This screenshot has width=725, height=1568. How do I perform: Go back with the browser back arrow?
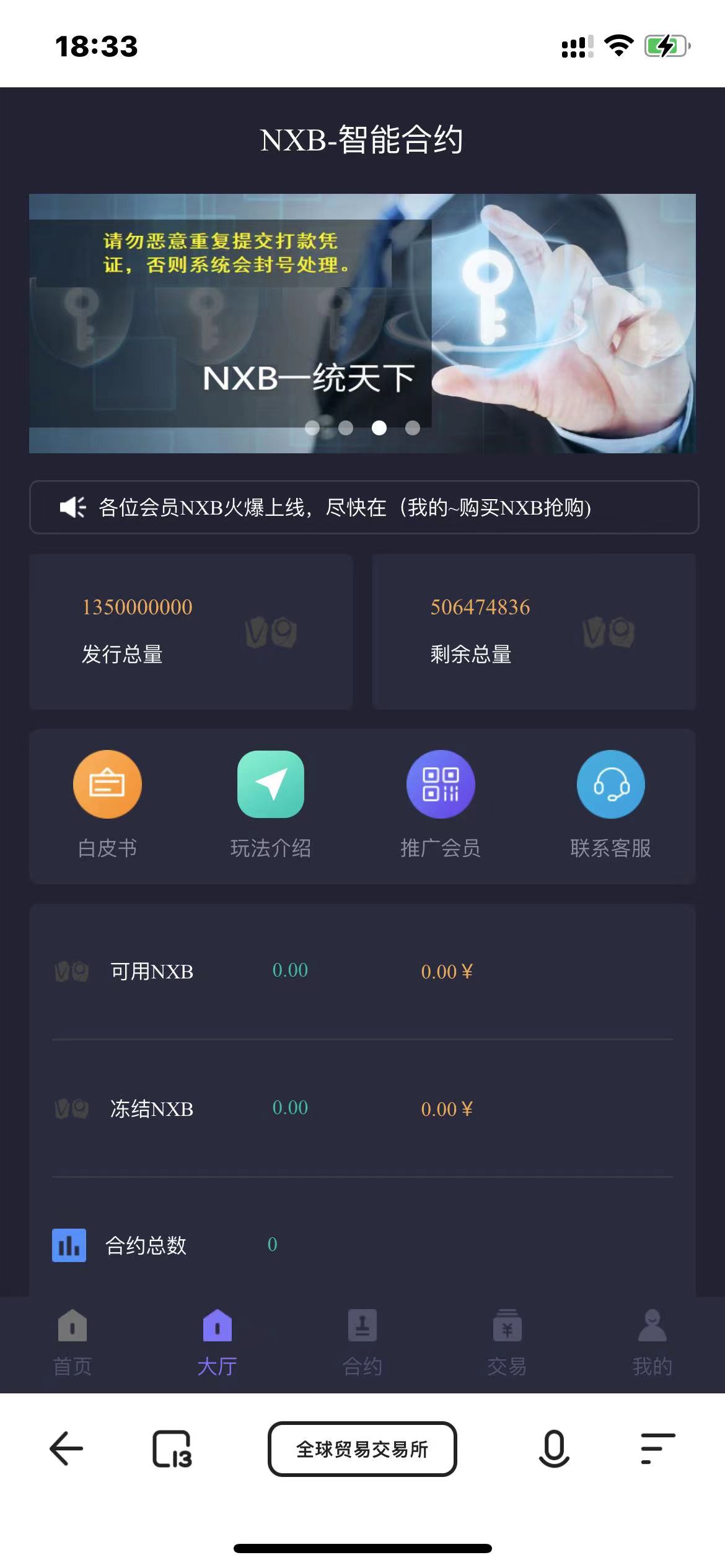tap(66, 1448)
